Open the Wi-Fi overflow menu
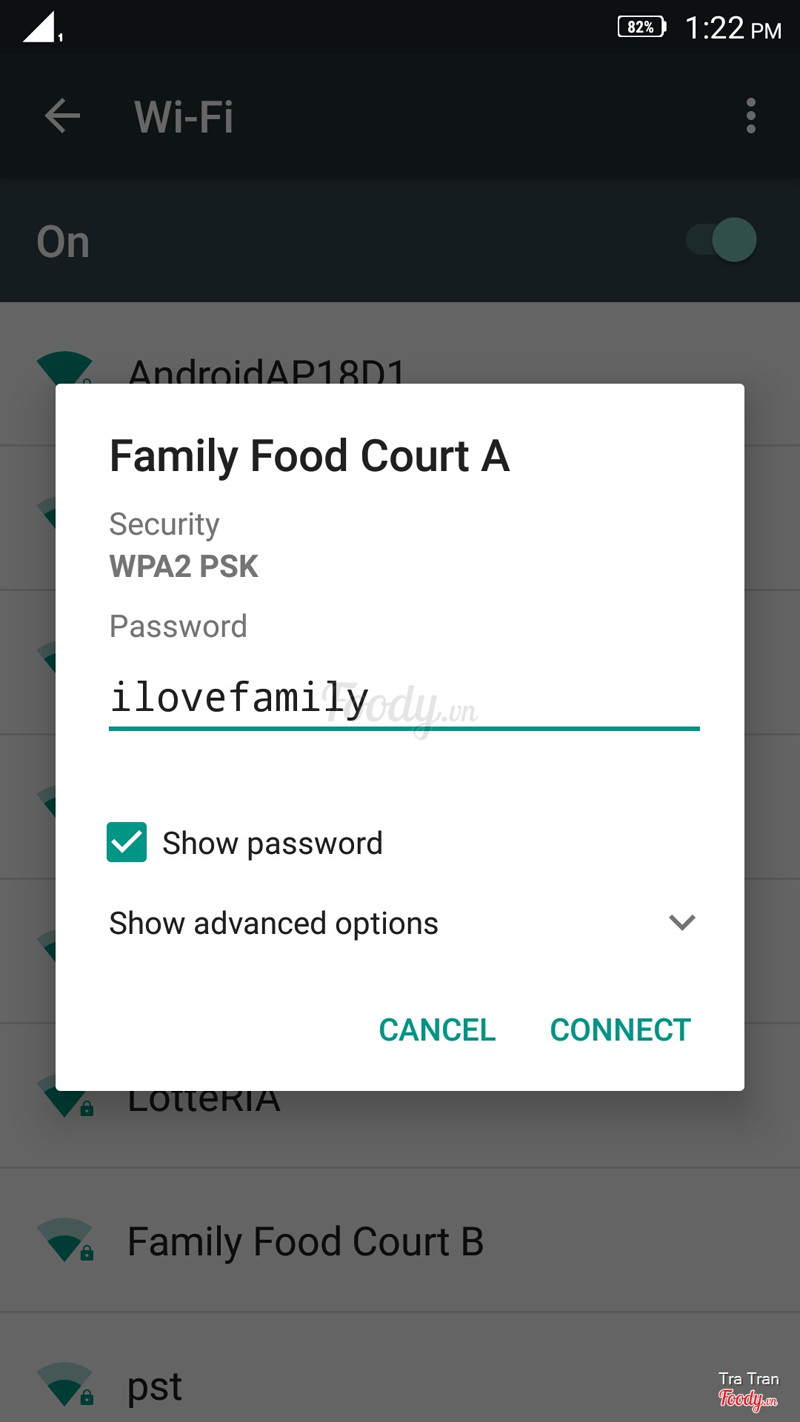The height and width of the screenshot is (1422, 800). pyautogui.click(x=750, y=117)
